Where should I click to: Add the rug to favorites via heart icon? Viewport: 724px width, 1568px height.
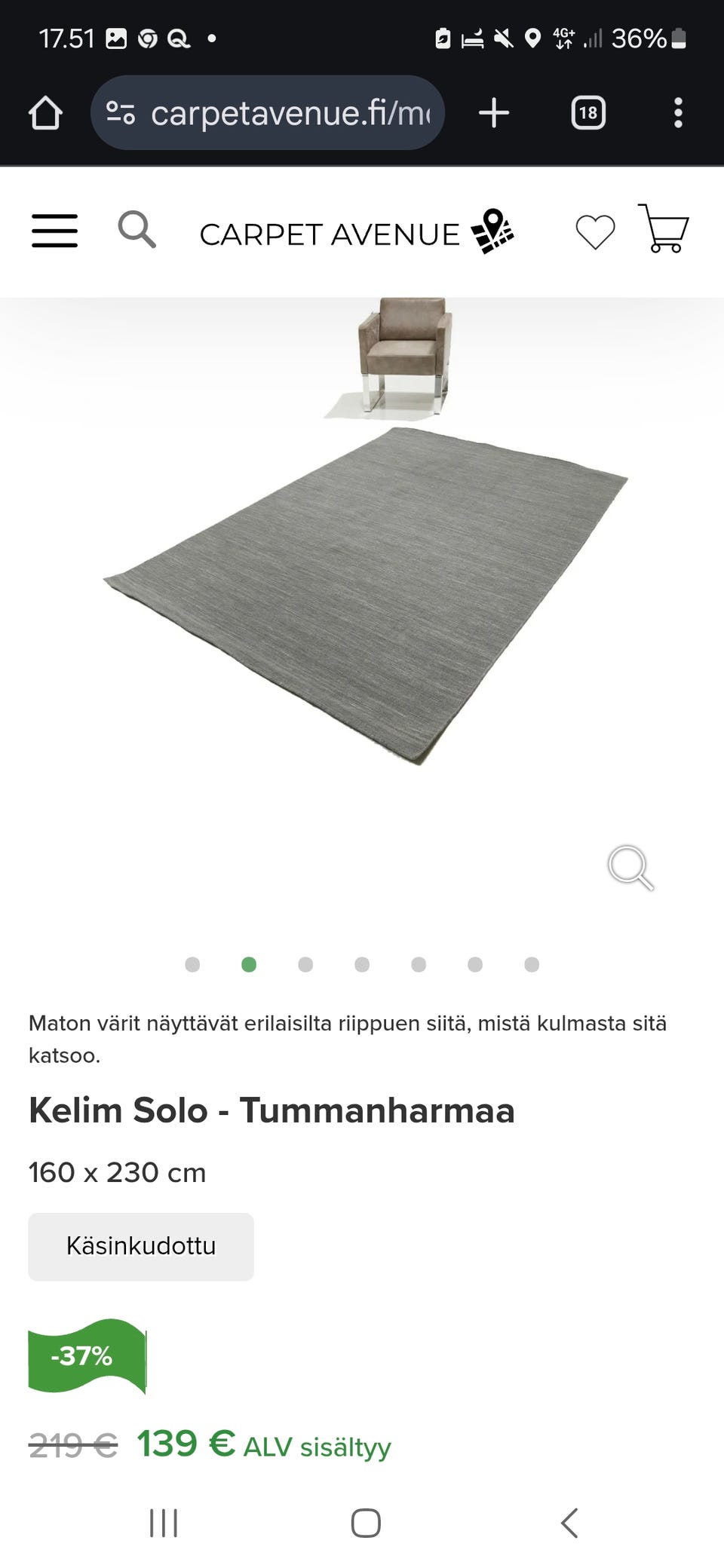pyautogui.click(x=595, y=232)
